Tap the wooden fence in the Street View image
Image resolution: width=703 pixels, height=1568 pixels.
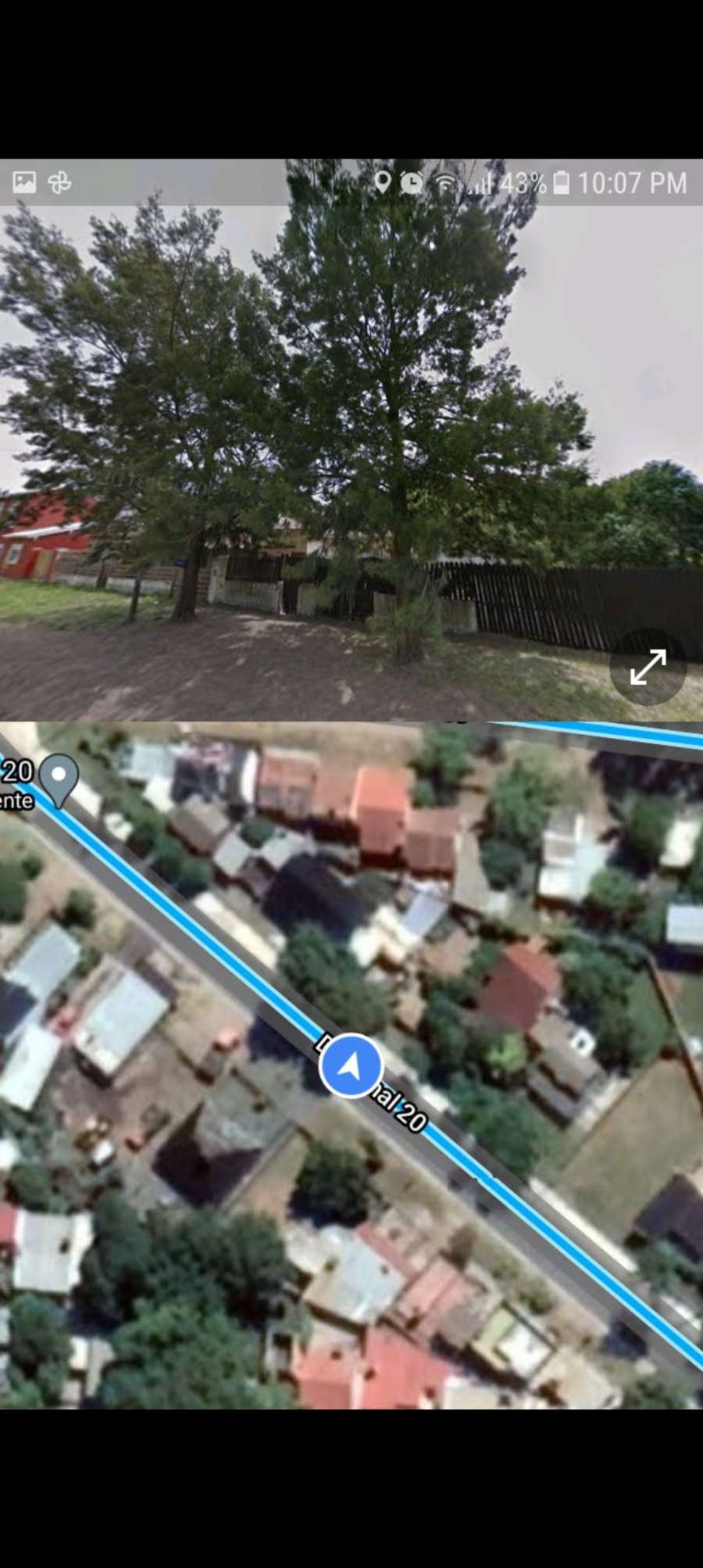pos(531,594)
